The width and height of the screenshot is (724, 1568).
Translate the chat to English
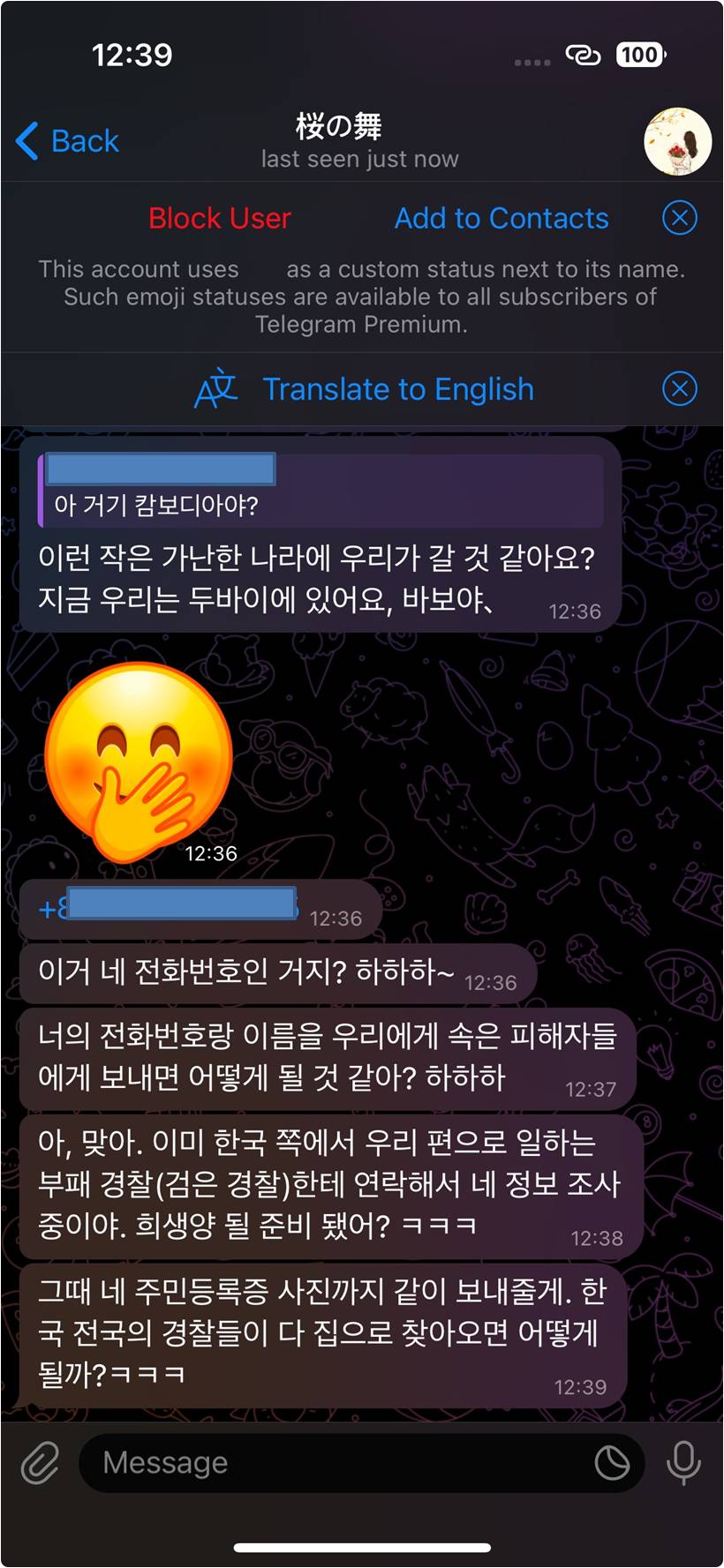pos(364,389)
